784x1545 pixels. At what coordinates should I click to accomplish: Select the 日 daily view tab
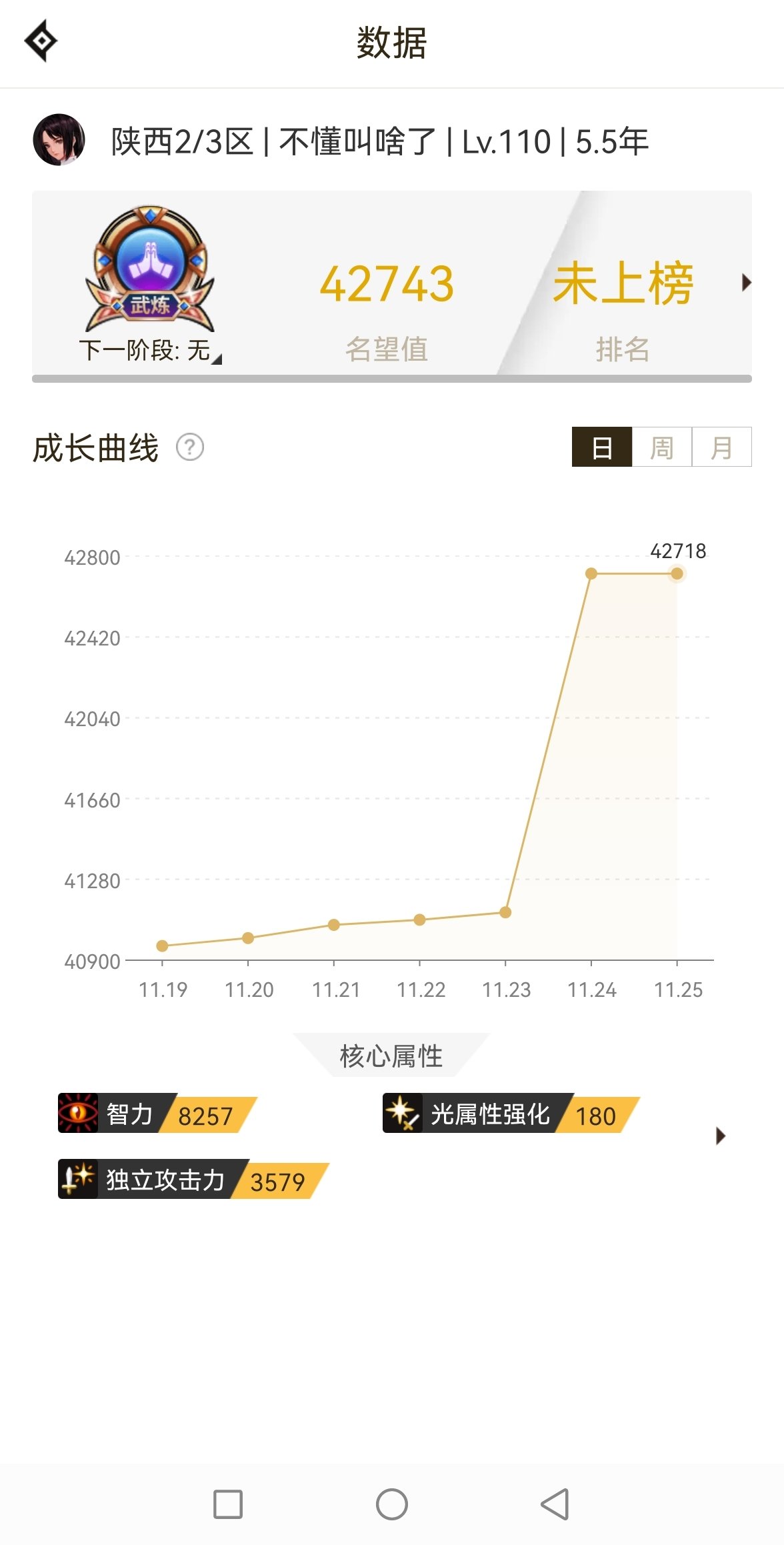(x=602, y=447)
